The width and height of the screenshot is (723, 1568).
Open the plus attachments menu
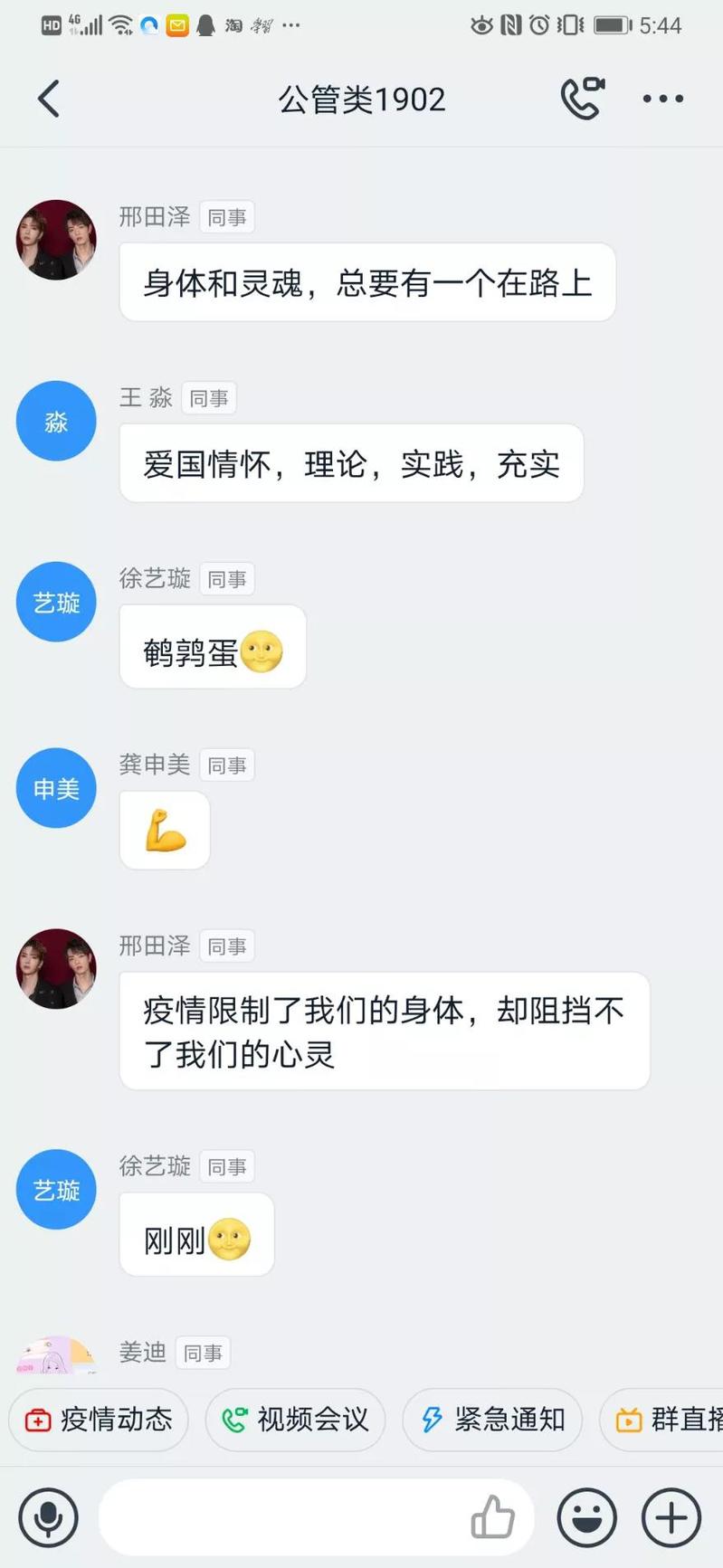coord(671,1517)
